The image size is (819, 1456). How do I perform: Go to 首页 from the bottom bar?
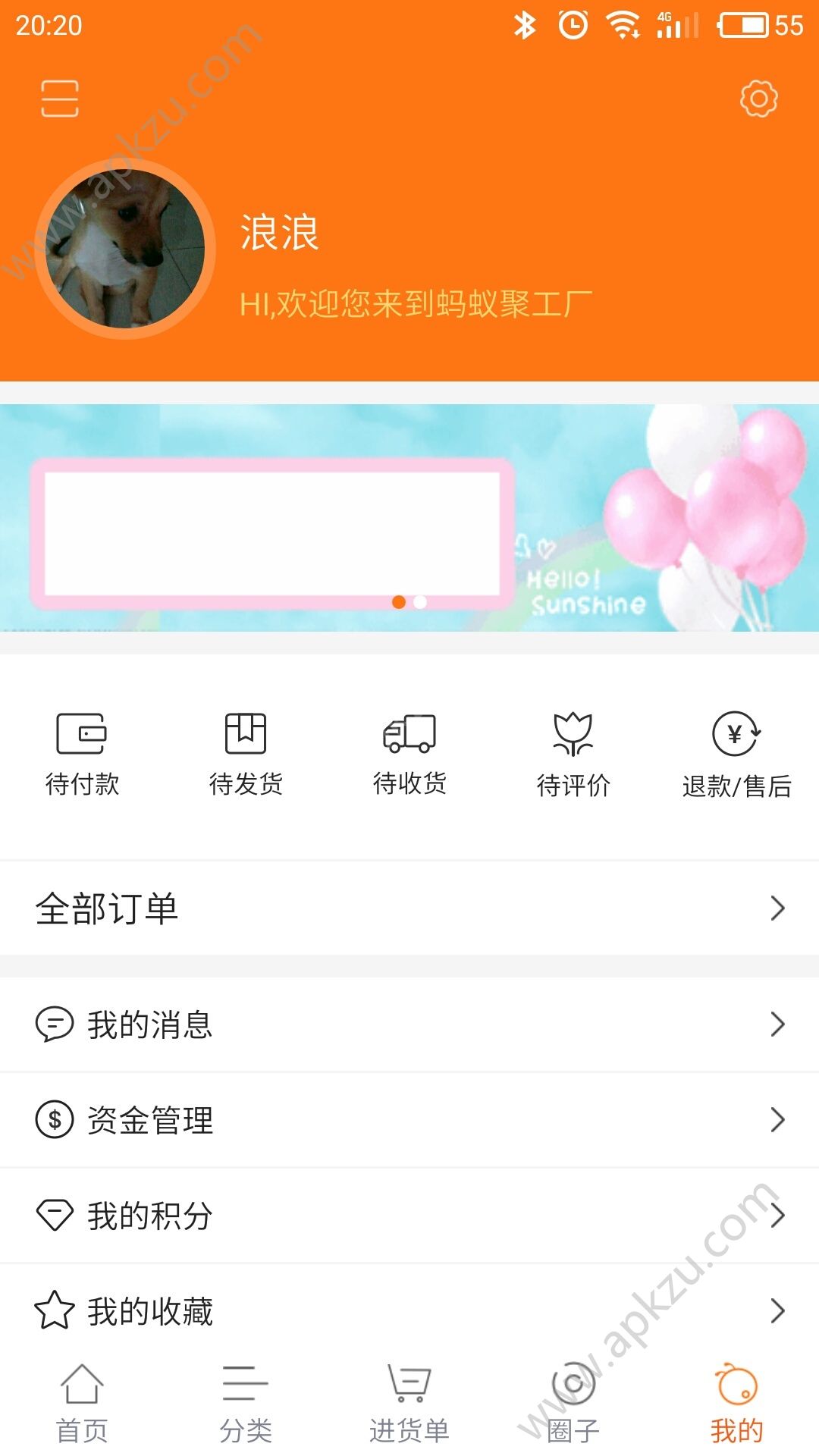(x=82, y=1403)
